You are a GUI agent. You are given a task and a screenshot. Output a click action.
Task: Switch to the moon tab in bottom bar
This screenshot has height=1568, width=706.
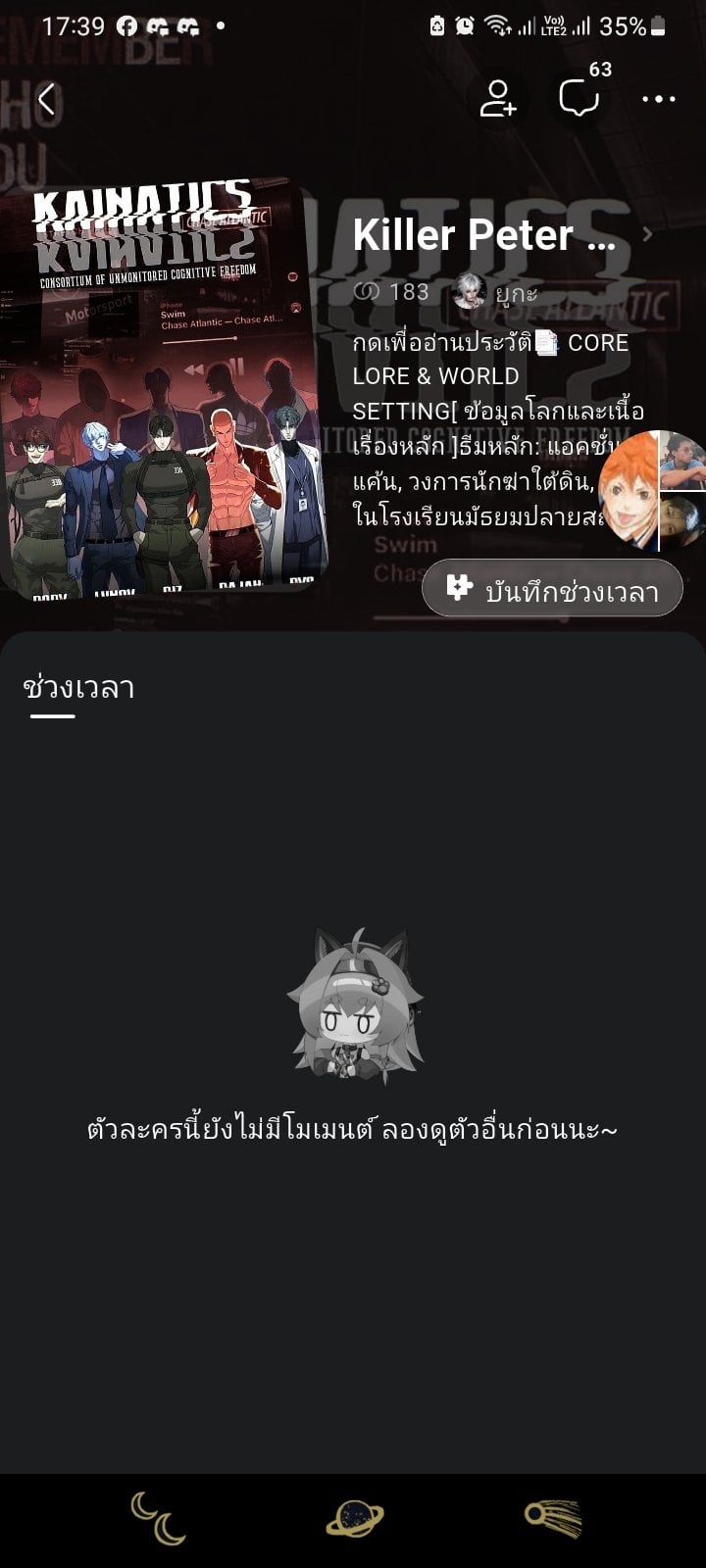click(158, 1519)
